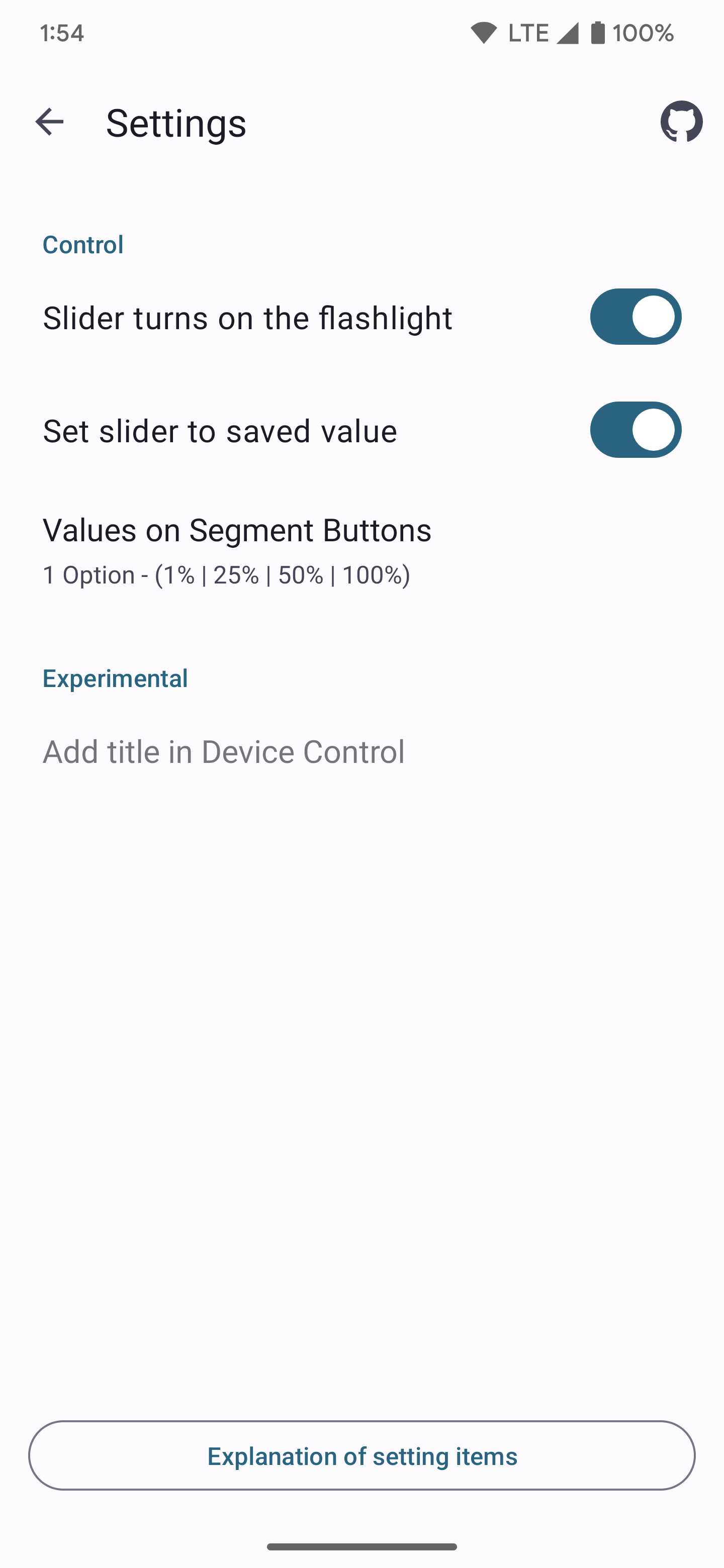
Task: Open Values on Segment Buttons options
Action: 237,550
